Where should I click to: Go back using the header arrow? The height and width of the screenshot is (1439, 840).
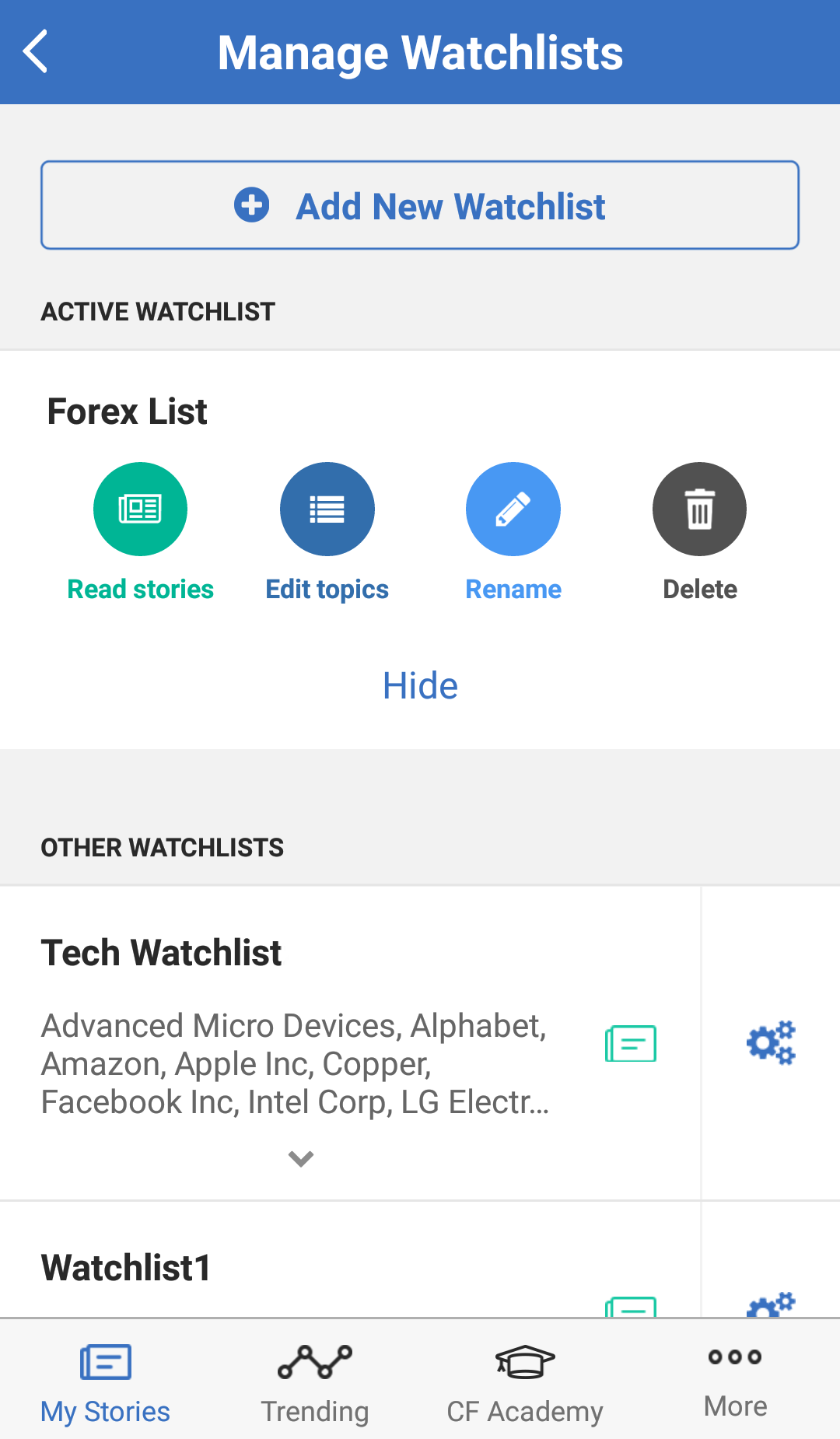coord(36,52)
